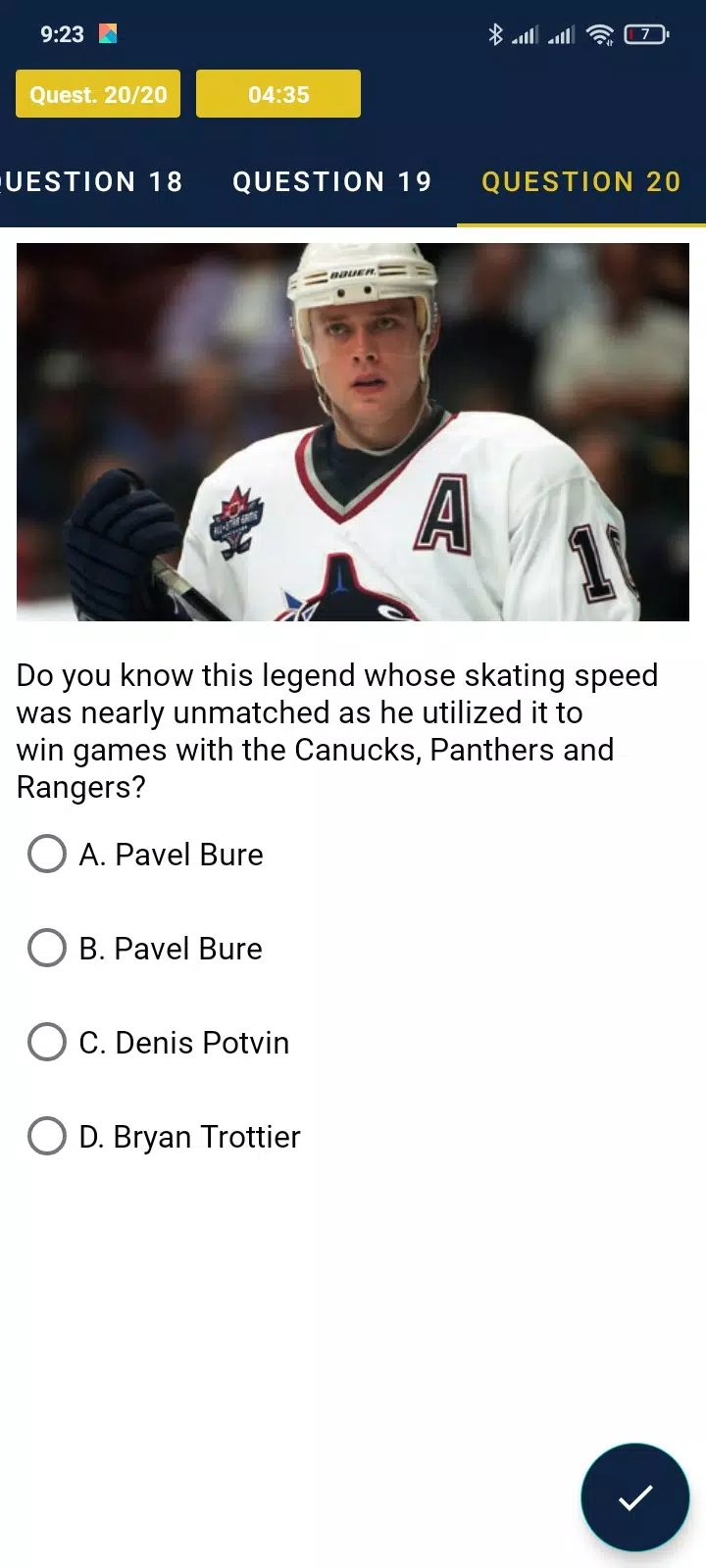Tap the 04:35 countdown timer
Image resolution: width=706 pixels, height=1568 pixels.
(278, 94)
